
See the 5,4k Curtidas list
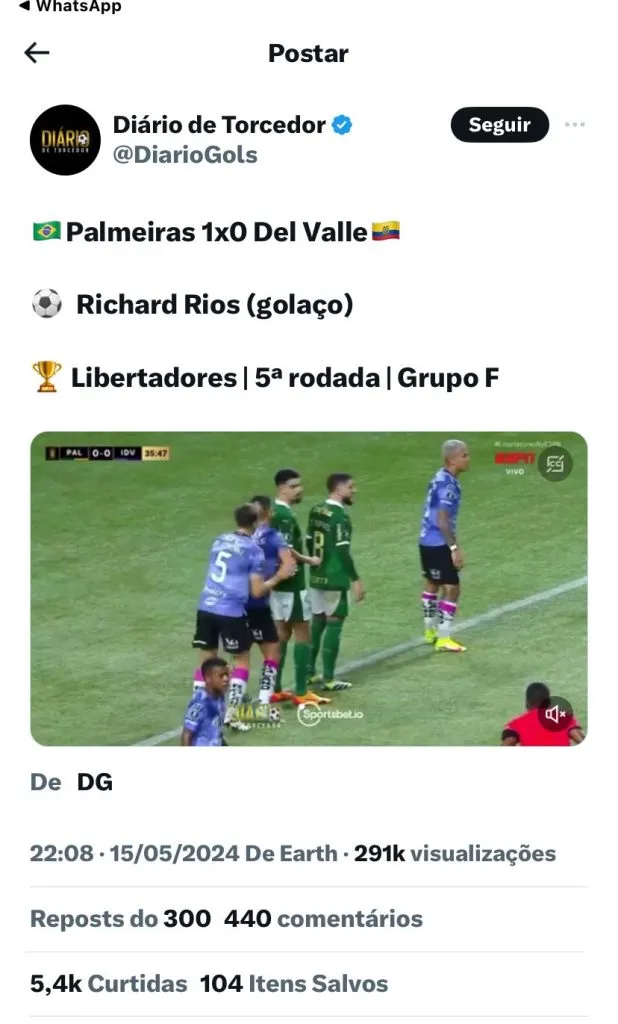[108, 983]
